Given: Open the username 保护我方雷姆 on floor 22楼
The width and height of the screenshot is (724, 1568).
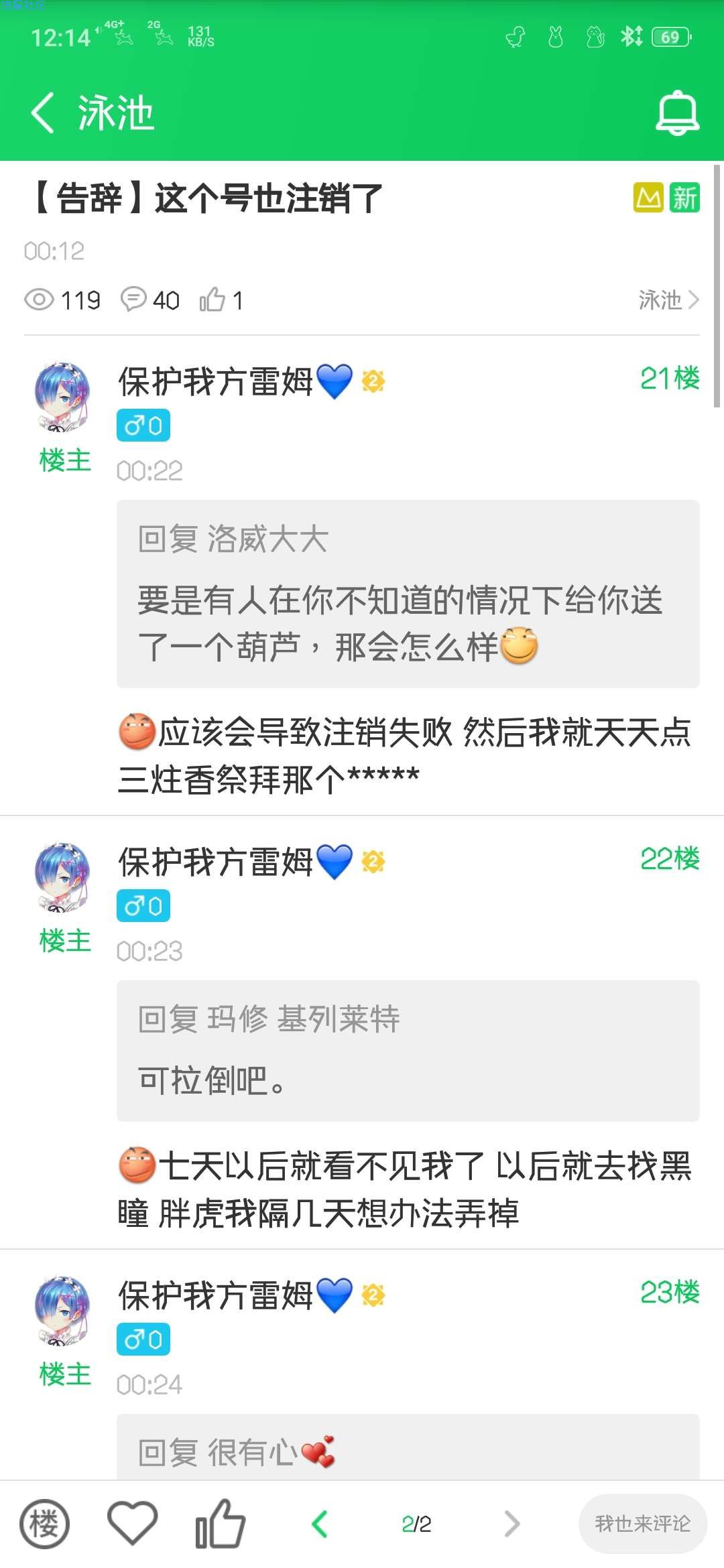Looking at the screenshot, I should pos(215,862).
